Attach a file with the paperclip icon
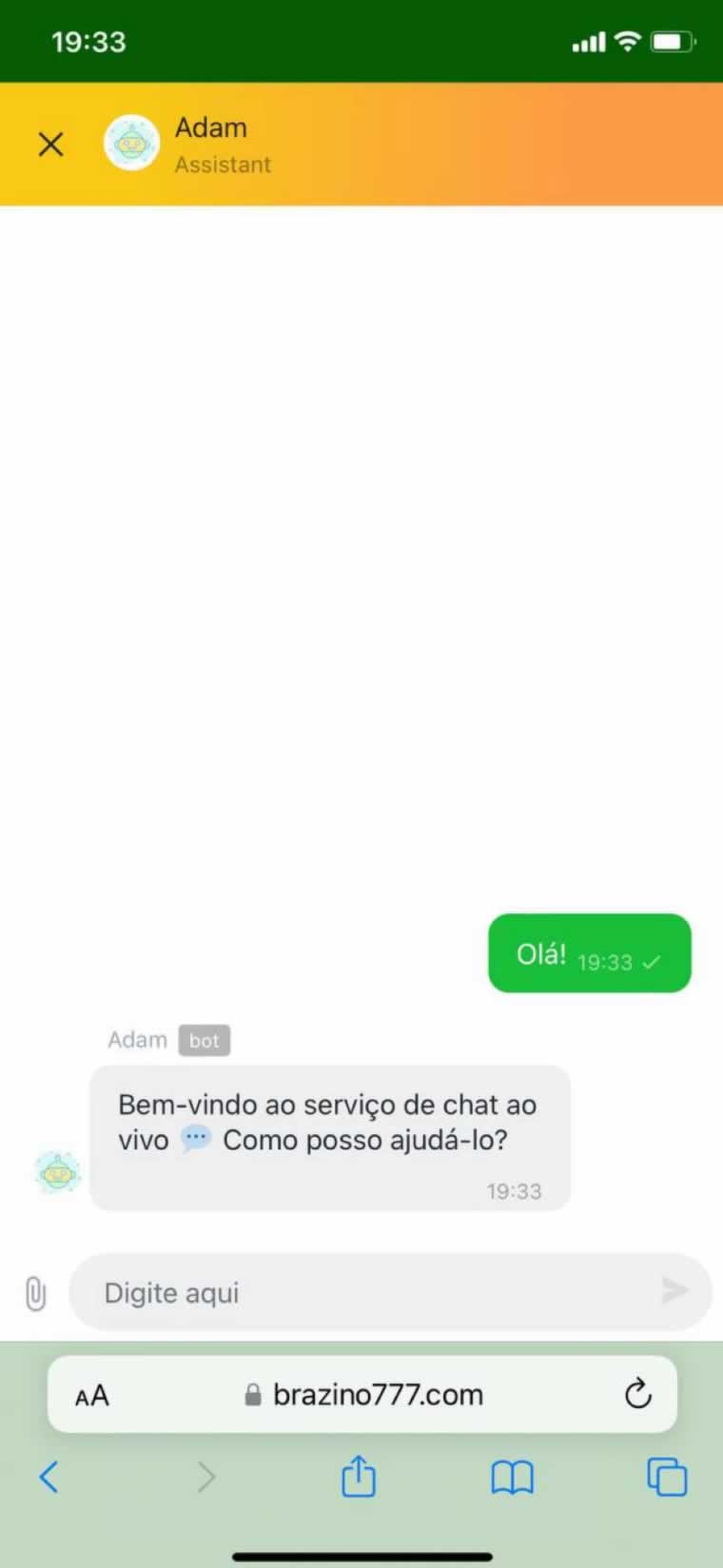723x1568 pixels. [35, 1293]
